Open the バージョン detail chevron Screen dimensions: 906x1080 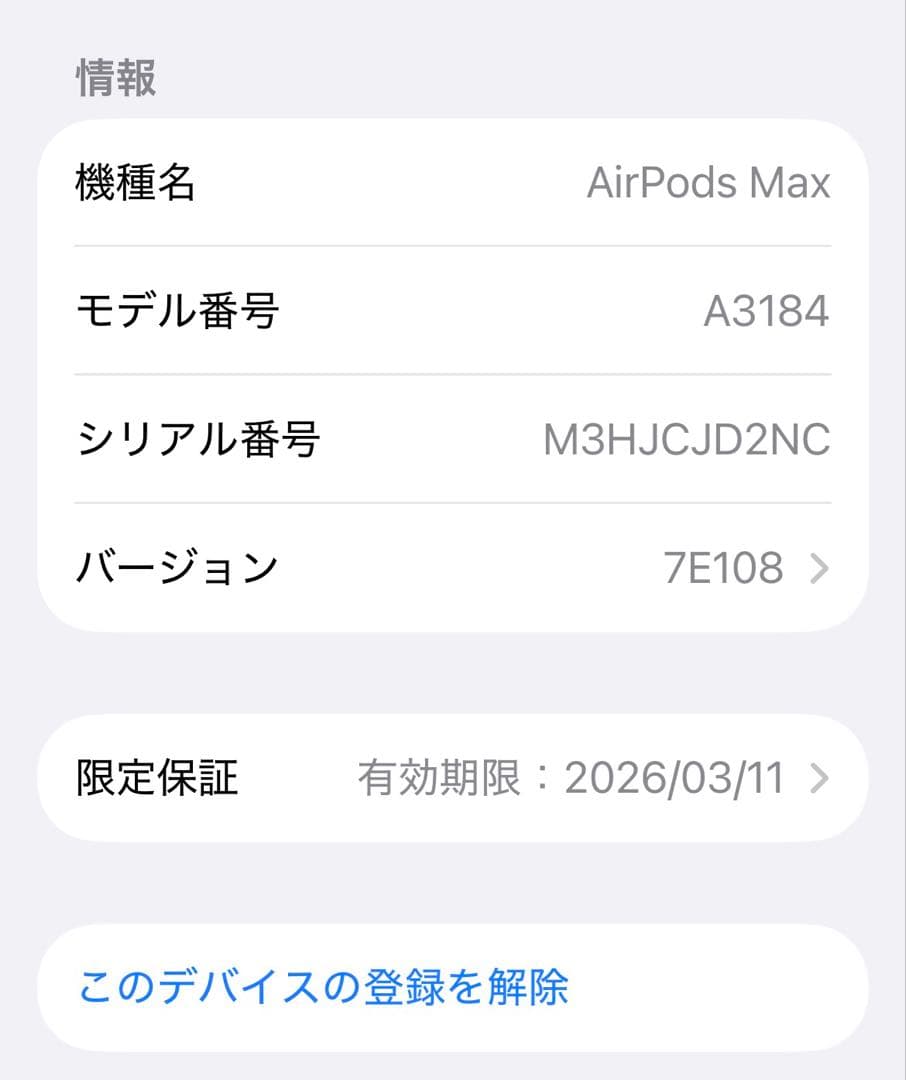[822, 568]
